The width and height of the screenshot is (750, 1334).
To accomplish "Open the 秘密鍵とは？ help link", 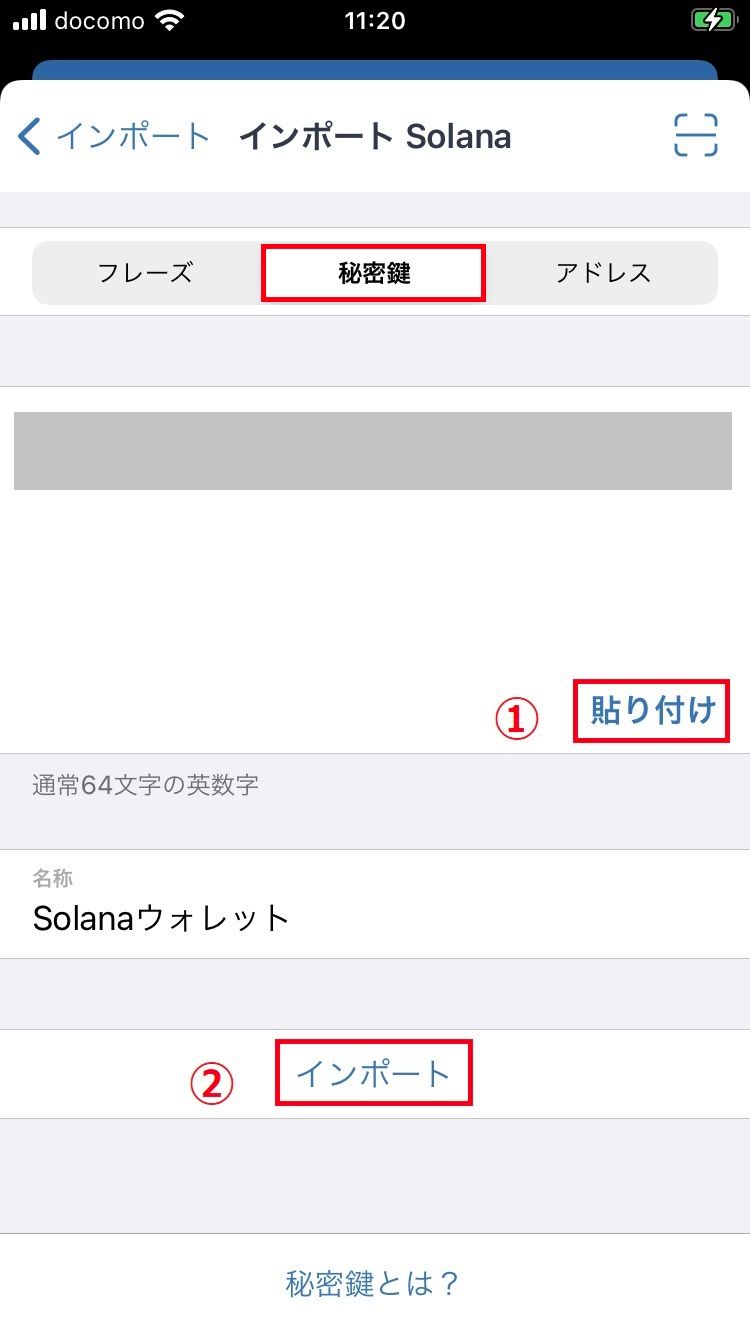I will point(372,1283).
